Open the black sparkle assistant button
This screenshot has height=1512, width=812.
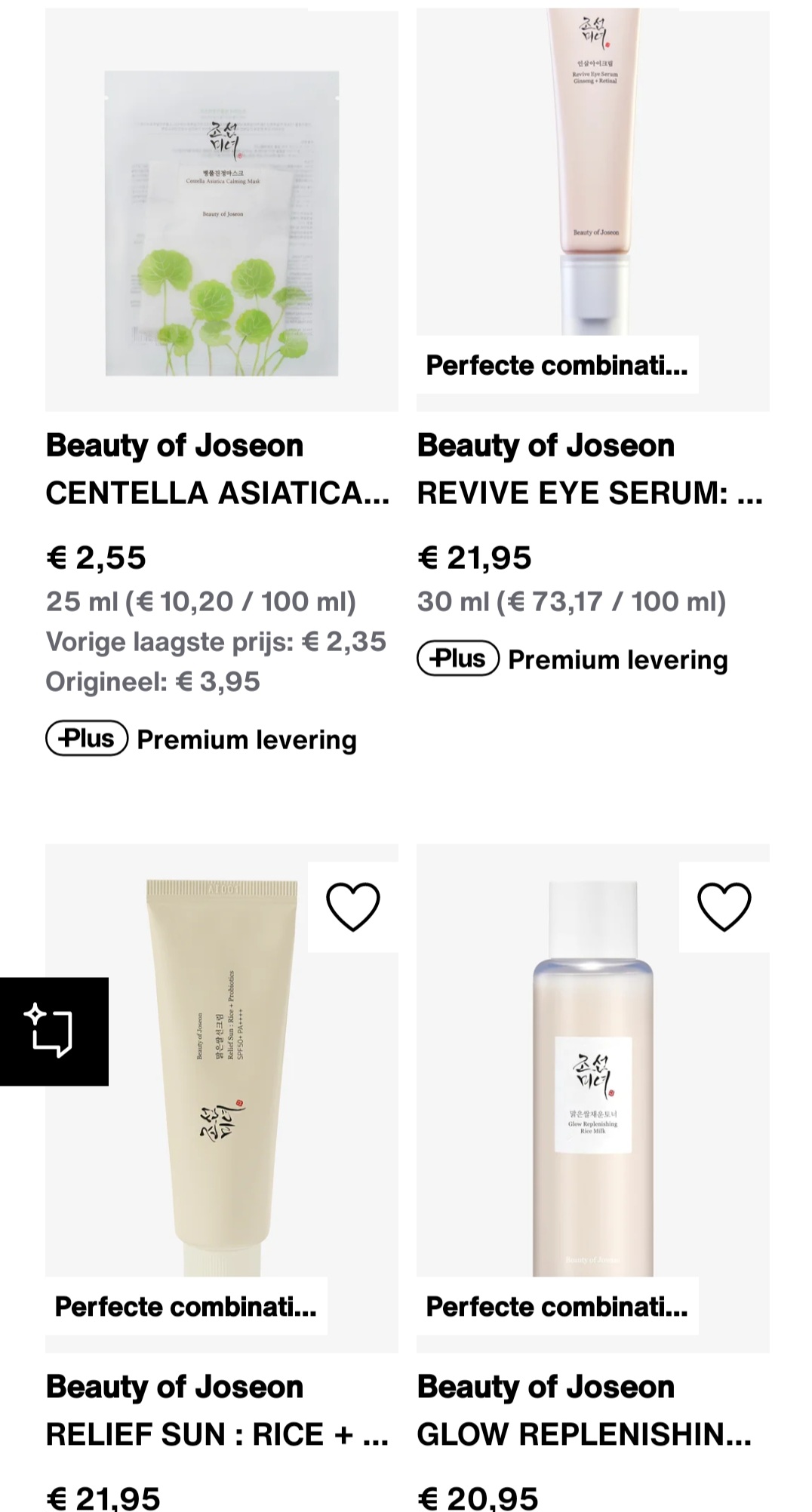pos(54,1031)
